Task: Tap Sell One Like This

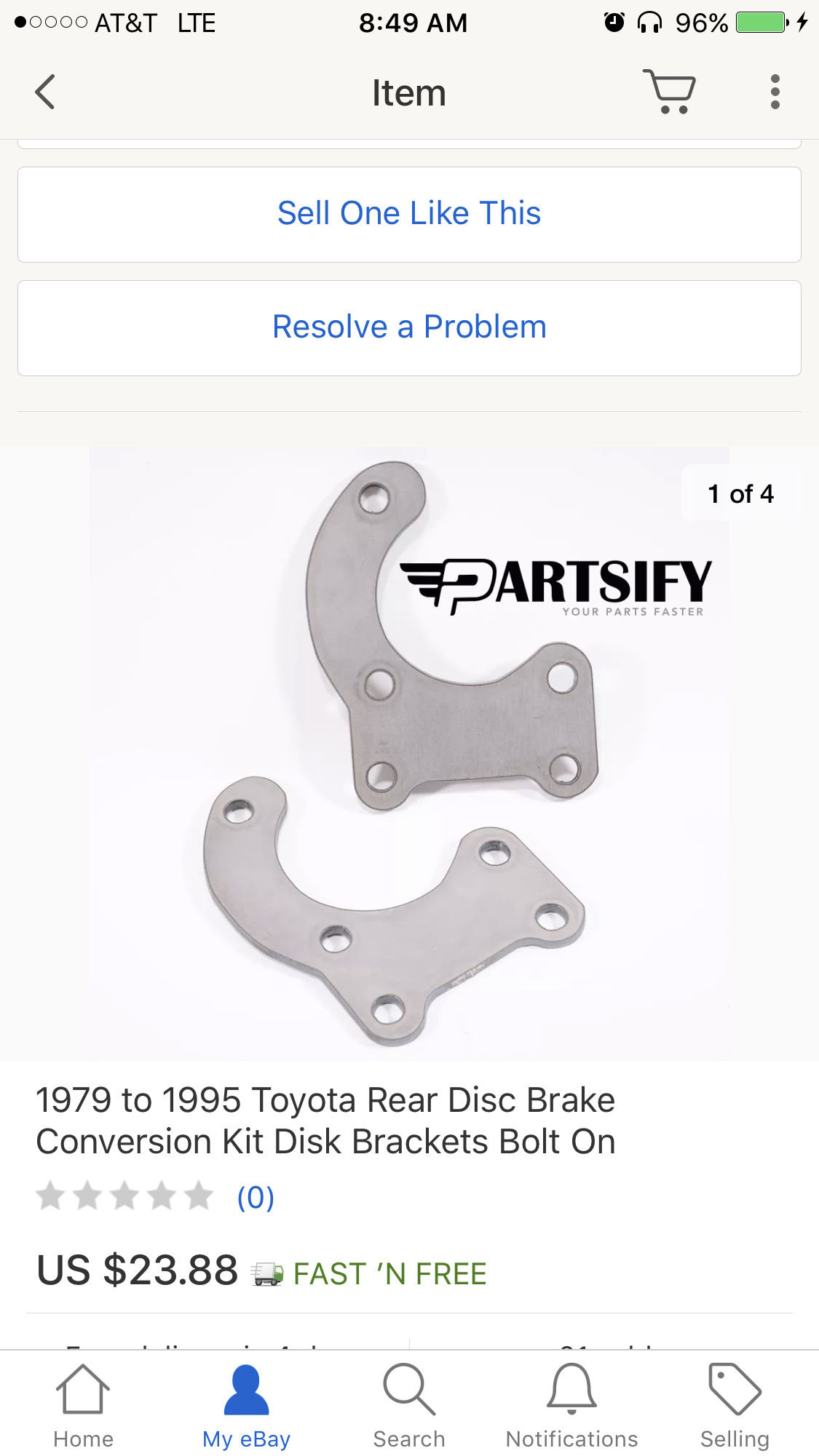Action: [409, 215]
